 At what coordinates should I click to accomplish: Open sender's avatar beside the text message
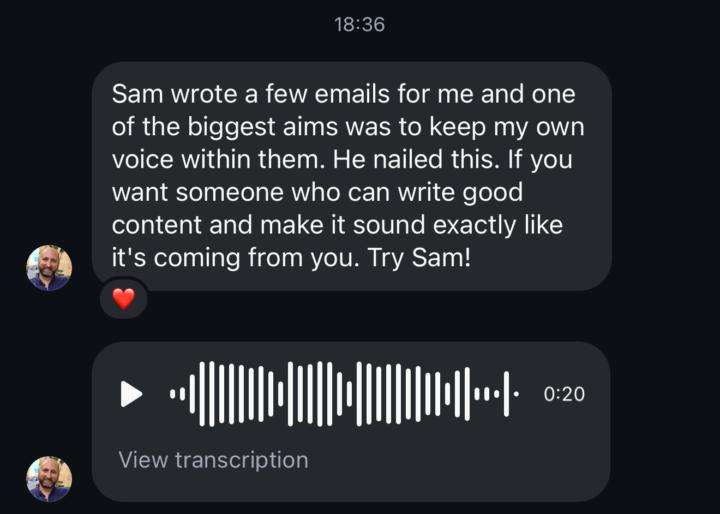coord(49,268)
